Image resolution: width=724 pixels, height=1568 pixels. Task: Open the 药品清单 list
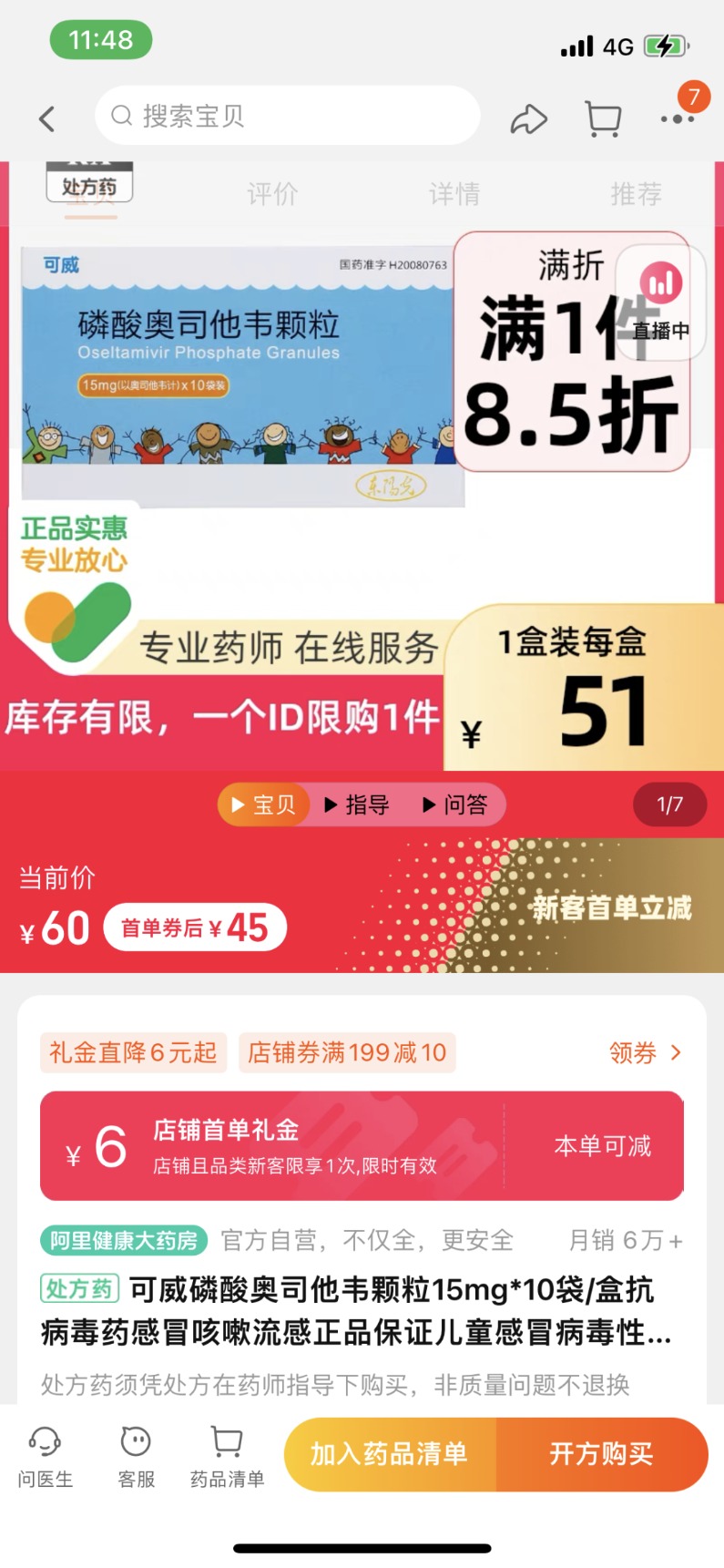[227, 1456]
